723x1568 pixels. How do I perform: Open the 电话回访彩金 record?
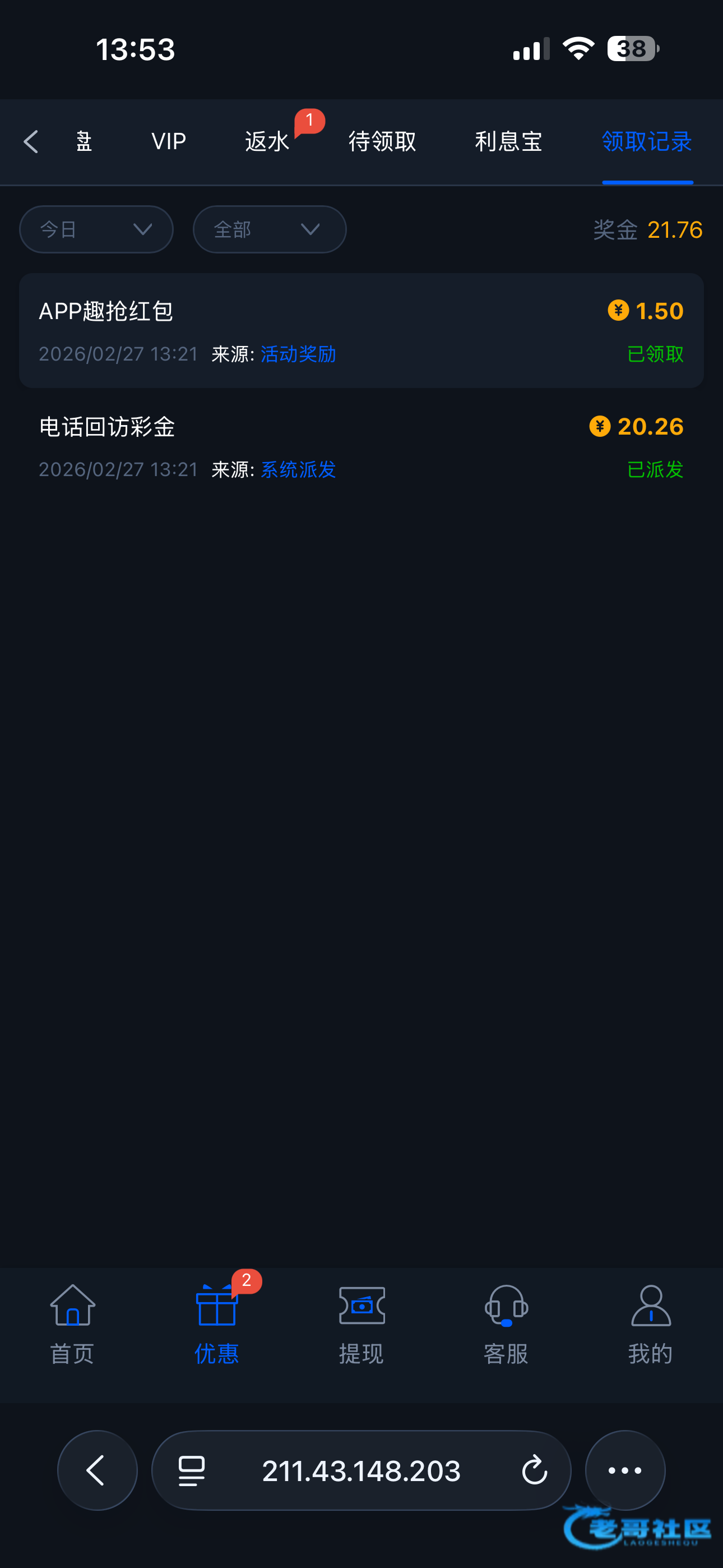pos(361,446)
